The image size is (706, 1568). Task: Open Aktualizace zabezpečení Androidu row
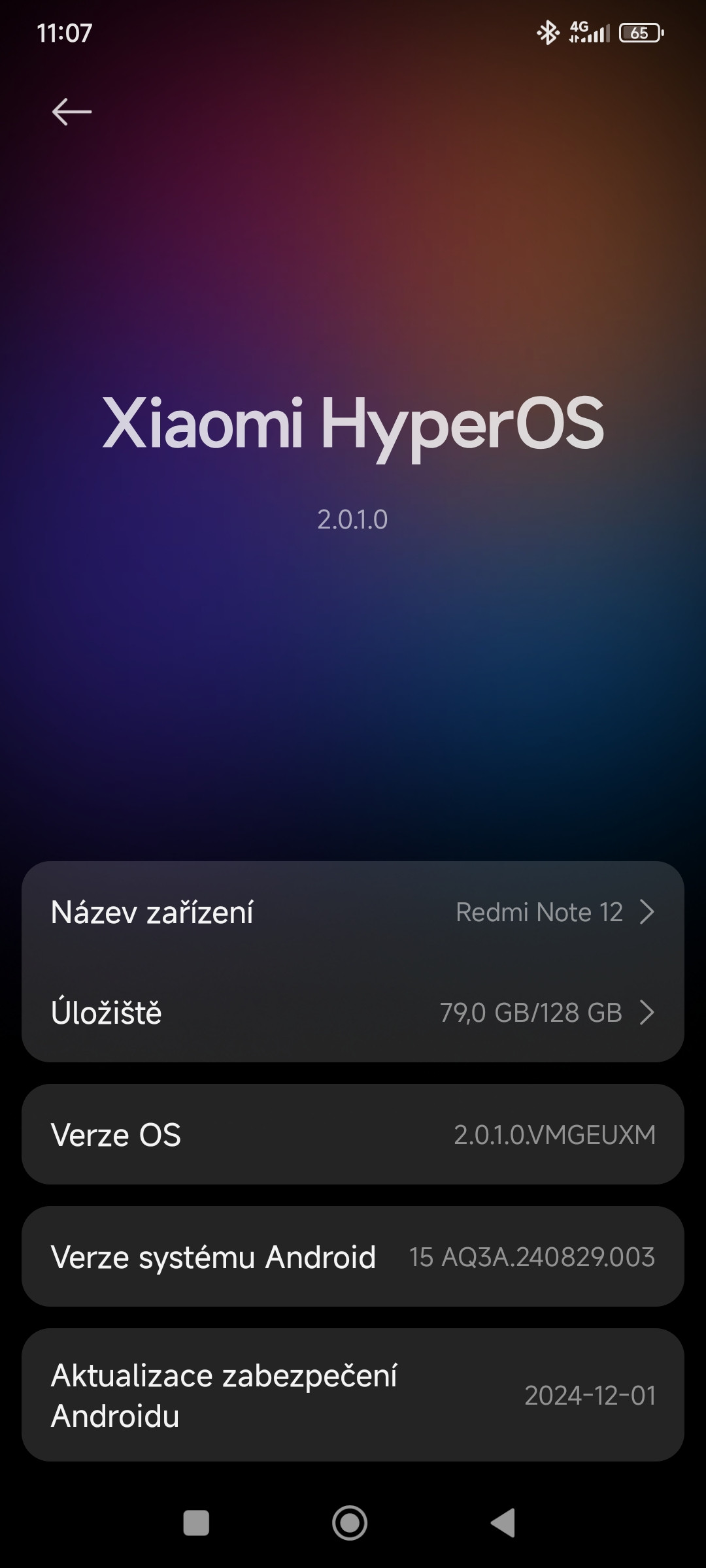[x=353, y=1396]
